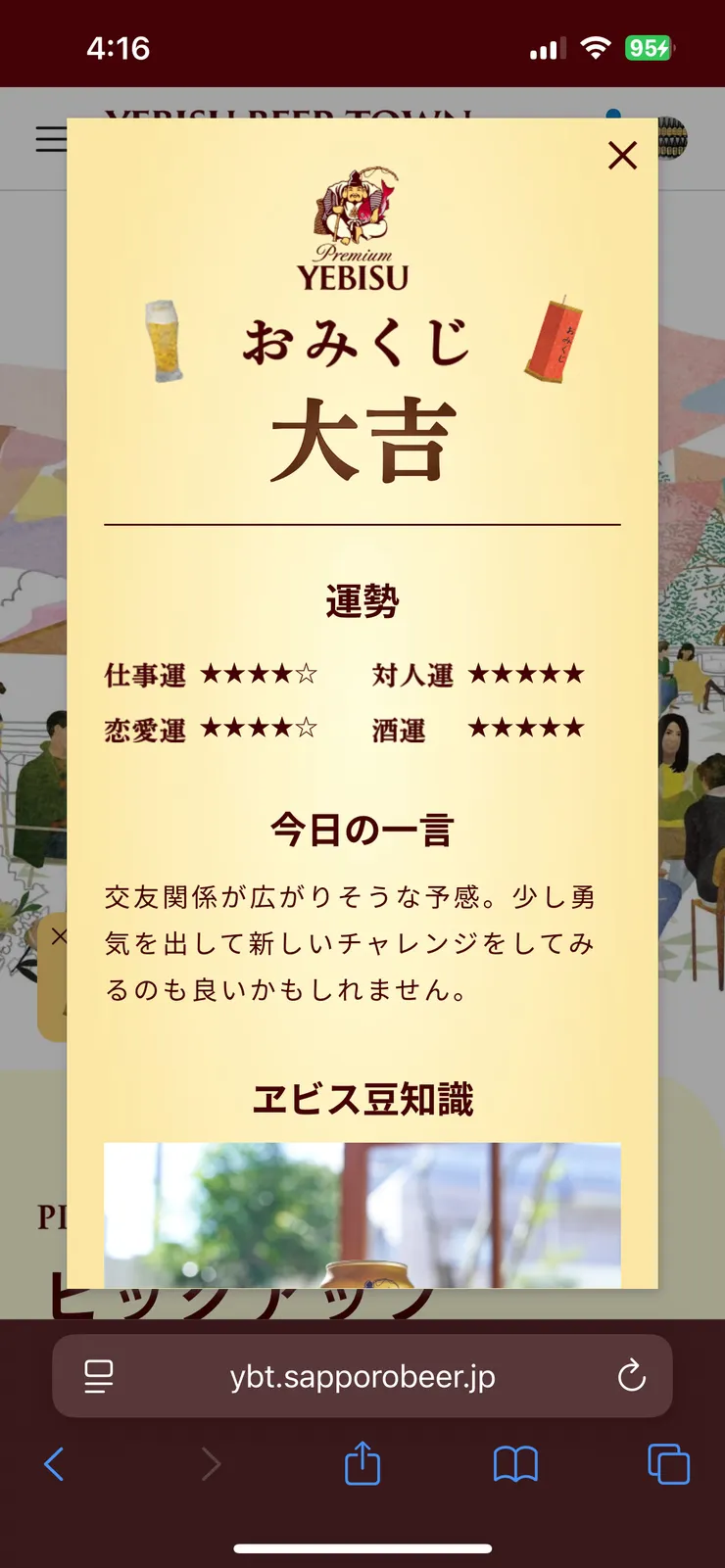Close the omikuji fortune popup
The width and height of the screenshot is (725, 1568).
click(x=622, y=156)
